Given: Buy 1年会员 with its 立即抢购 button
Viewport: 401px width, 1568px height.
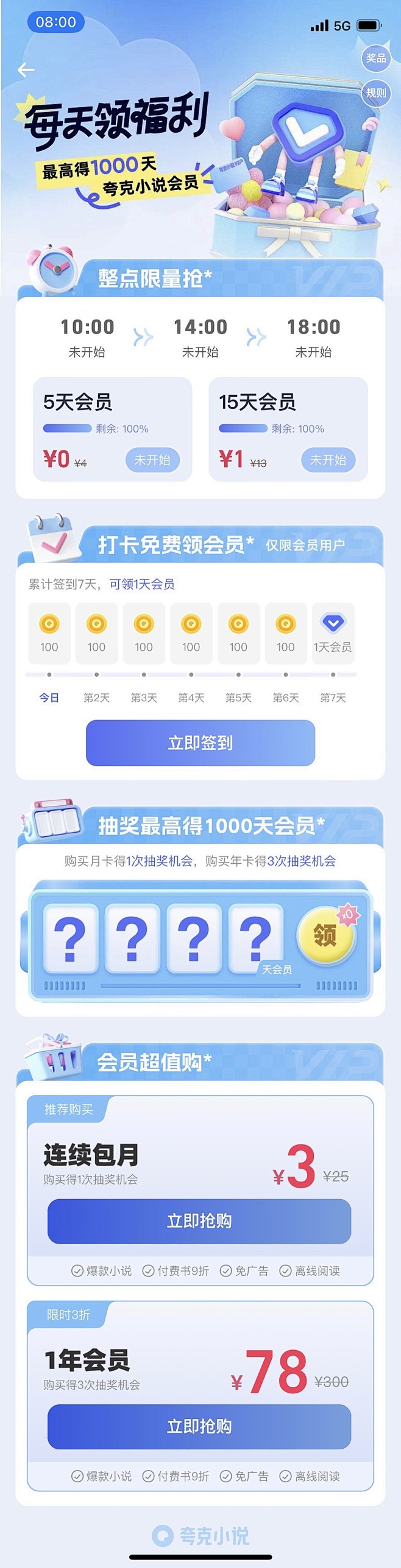Looking at the screenshot, I should pos(199,1426).
